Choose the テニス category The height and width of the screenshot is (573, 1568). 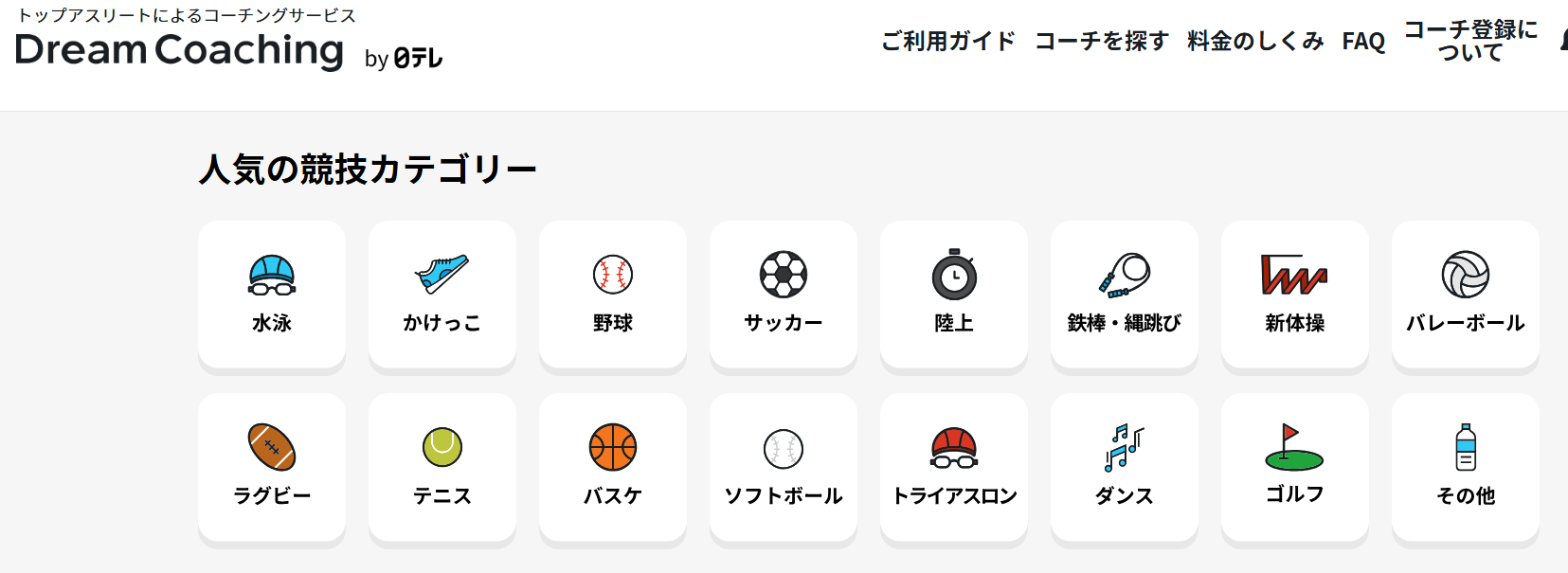pyautogui.click(x=442, y=467)
